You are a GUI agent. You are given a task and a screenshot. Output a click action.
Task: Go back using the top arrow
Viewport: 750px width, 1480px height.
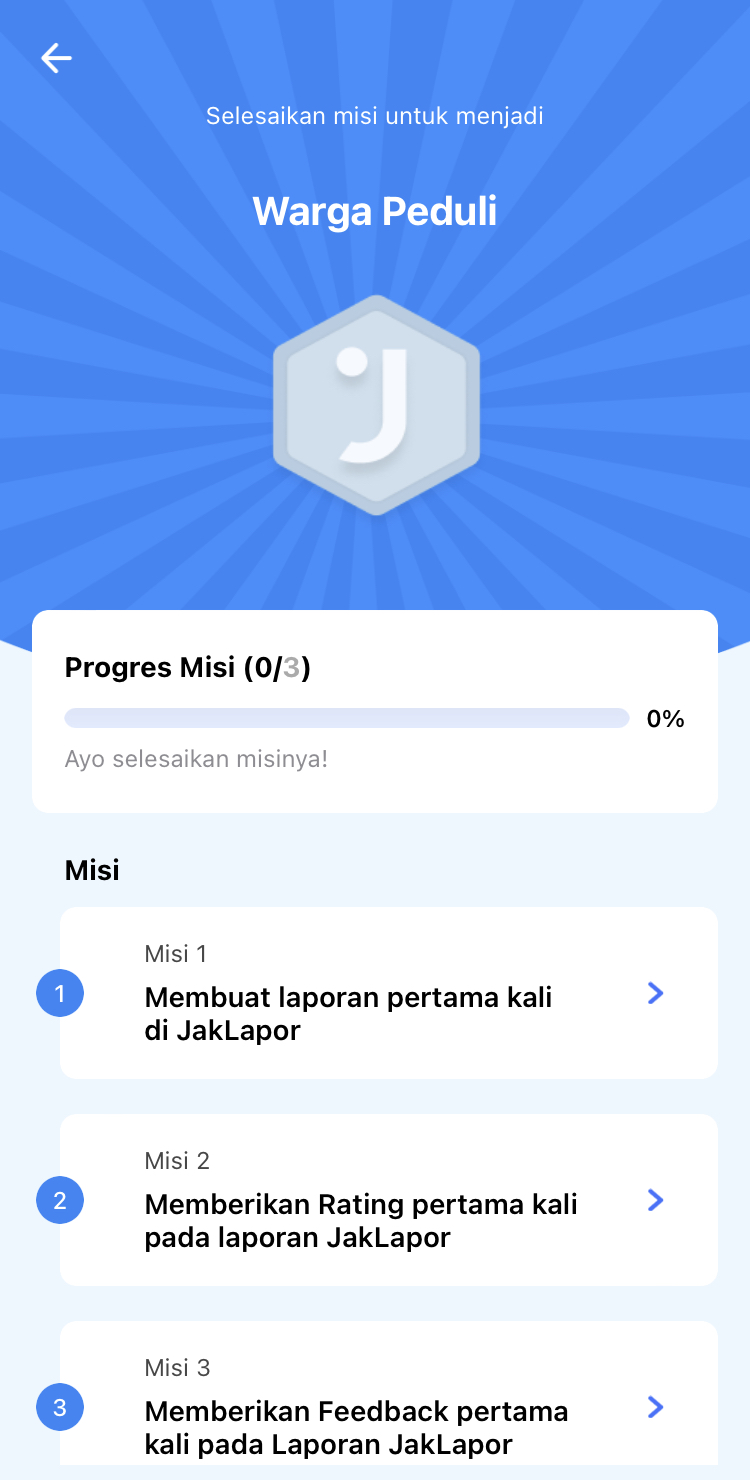tap(56, 59)
